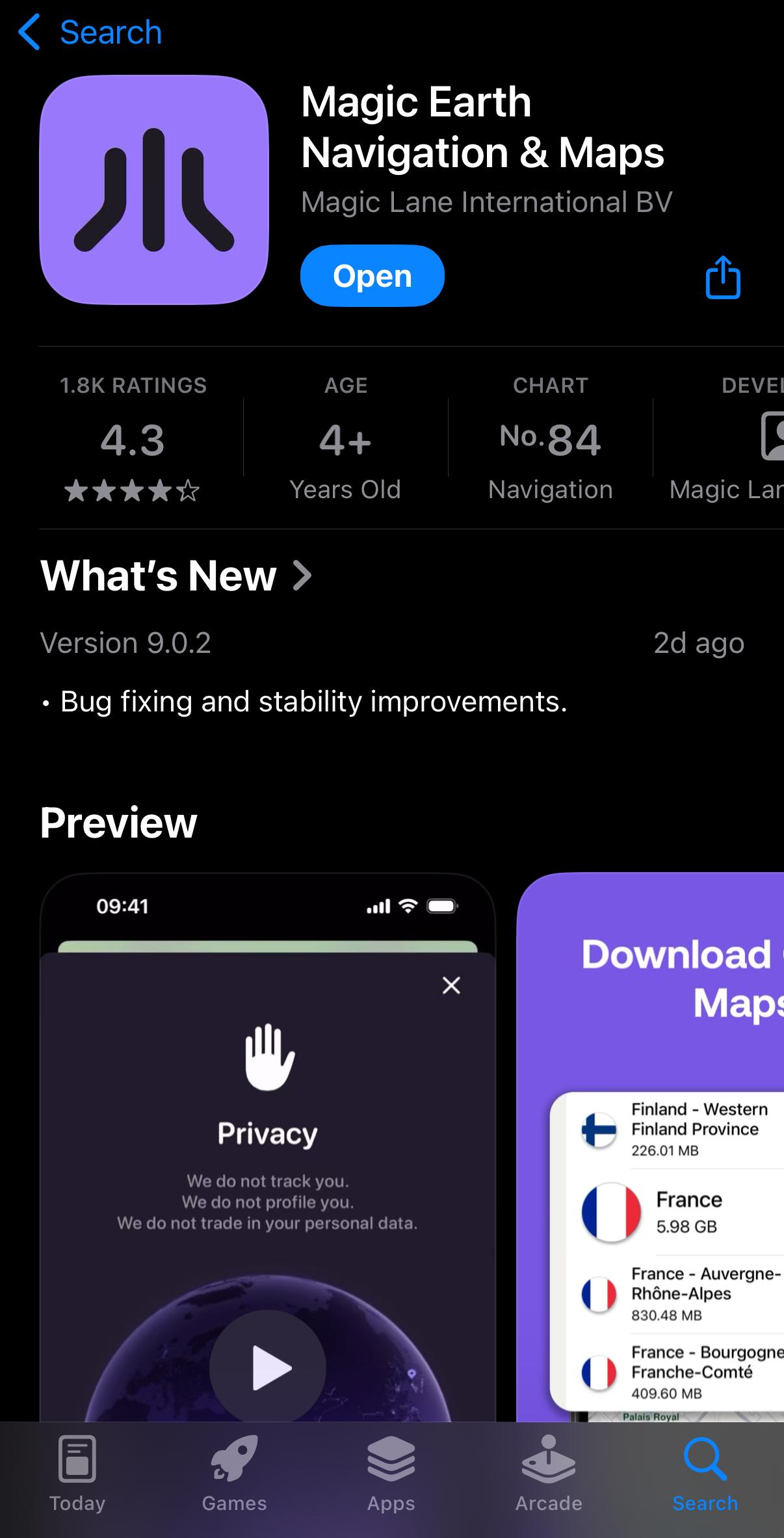Switch to the Today tab
Screen dimensions: 784x1538
[77, 1476]
